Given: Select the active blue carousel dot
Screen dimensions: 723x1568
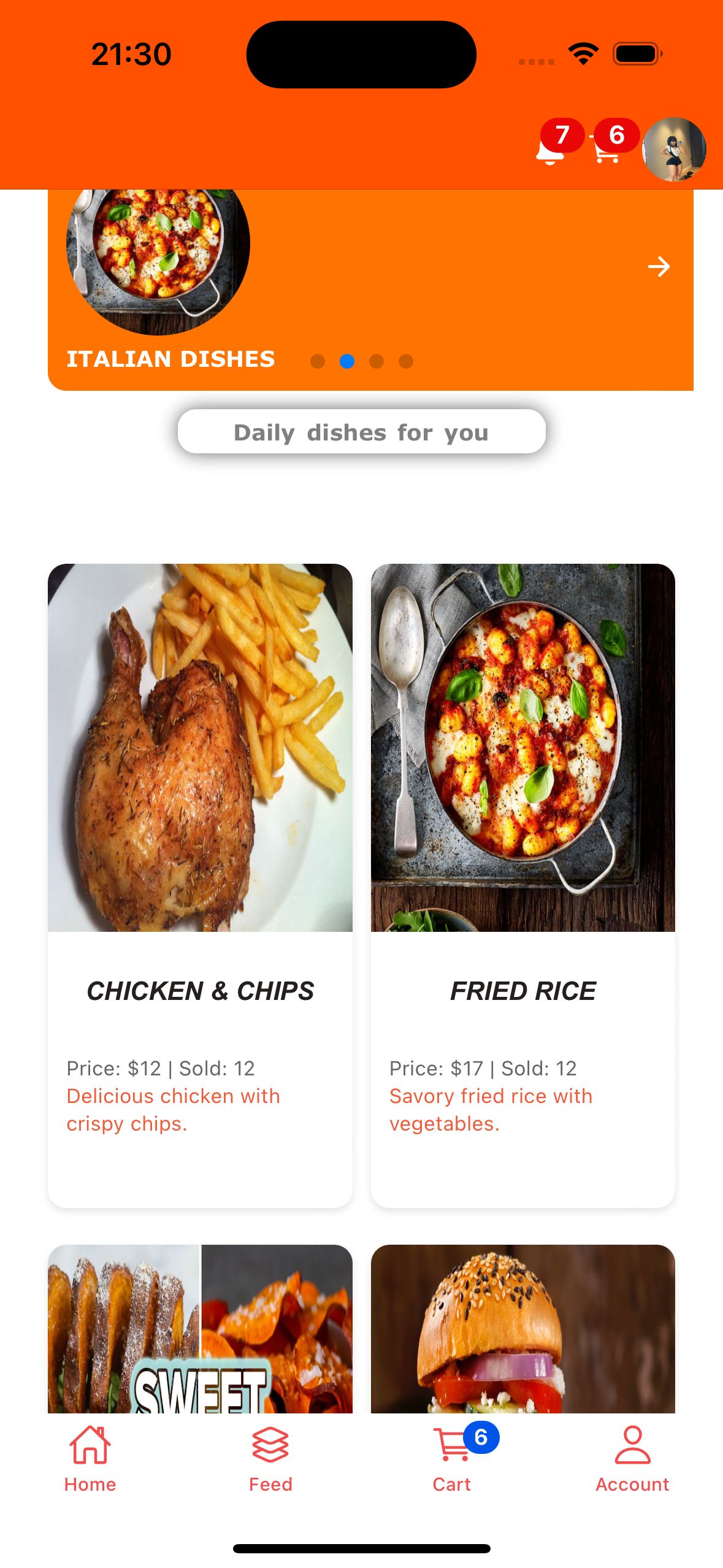Looking at the screenshot, I should (x=347, y=361).
